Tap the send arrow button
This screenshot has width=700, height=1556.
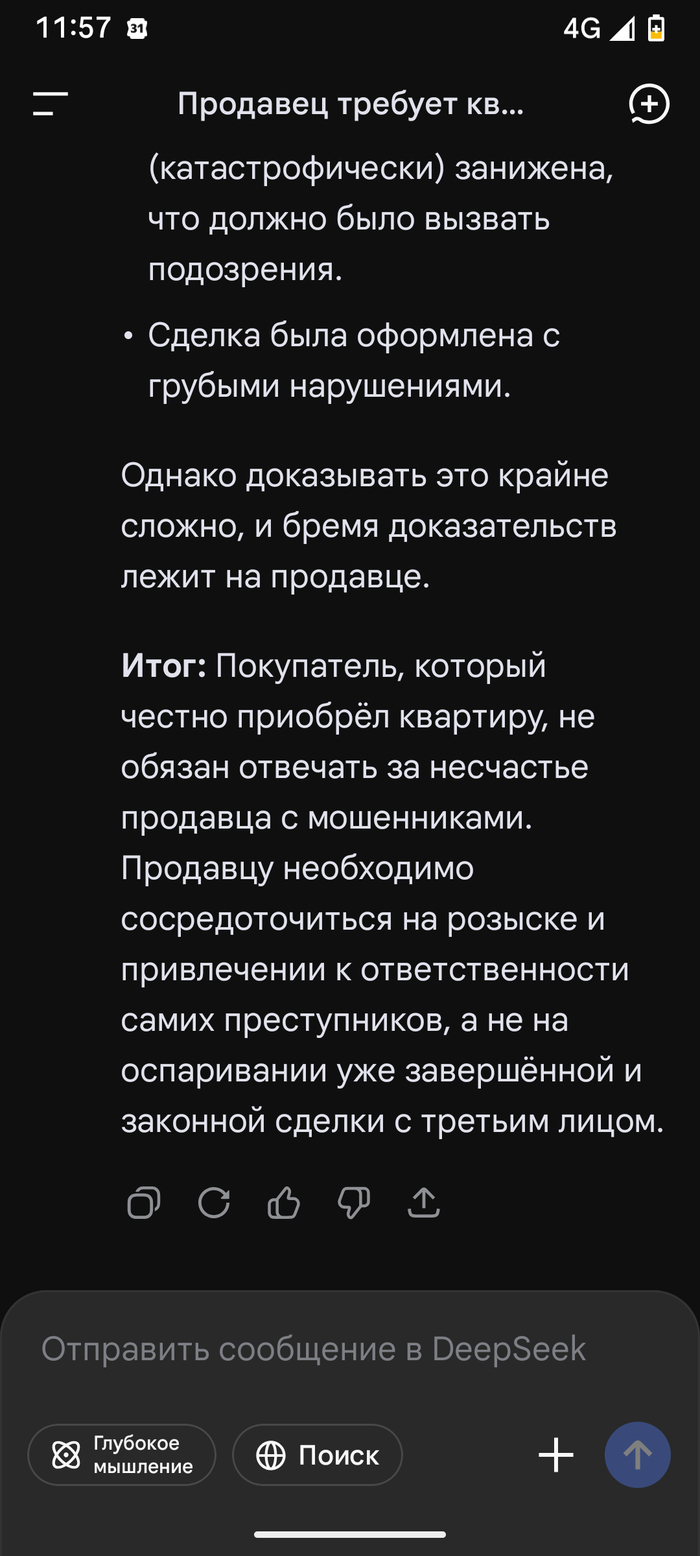click(638, 1455)
